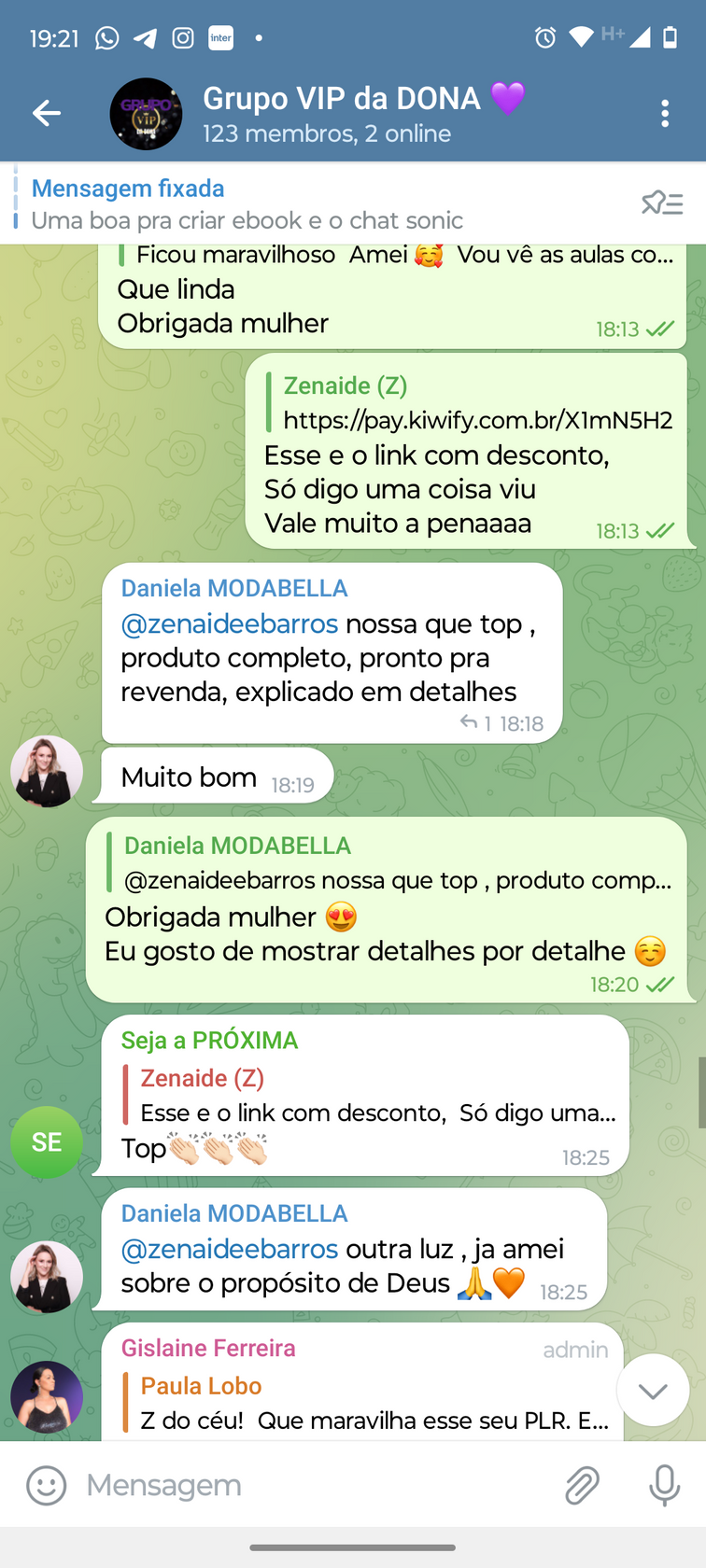Show the pinned messages list icon
Image resolution: width=706 pixels, height=1568 pixels.
(662, 203)
